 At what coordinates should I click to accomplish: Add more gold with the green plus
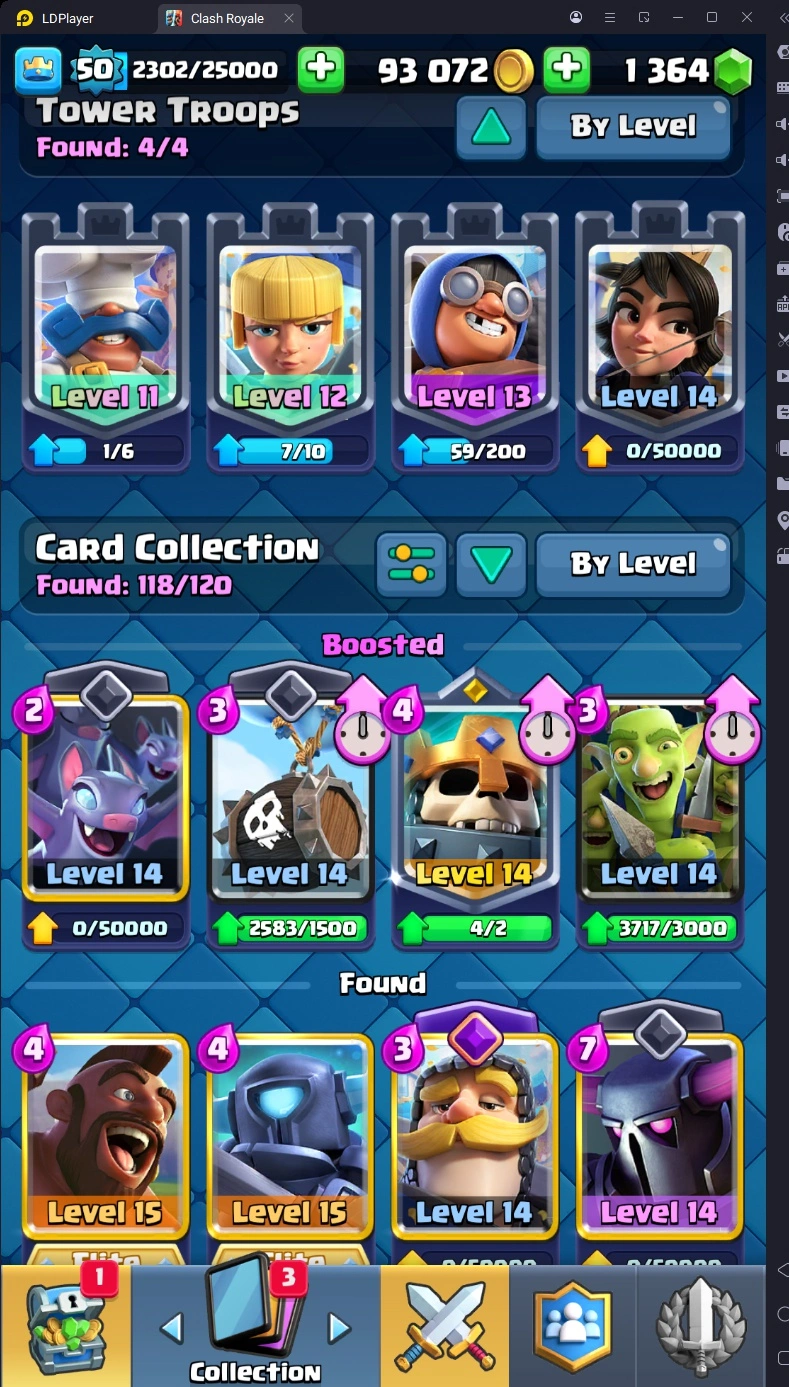[x=320, y=69]
